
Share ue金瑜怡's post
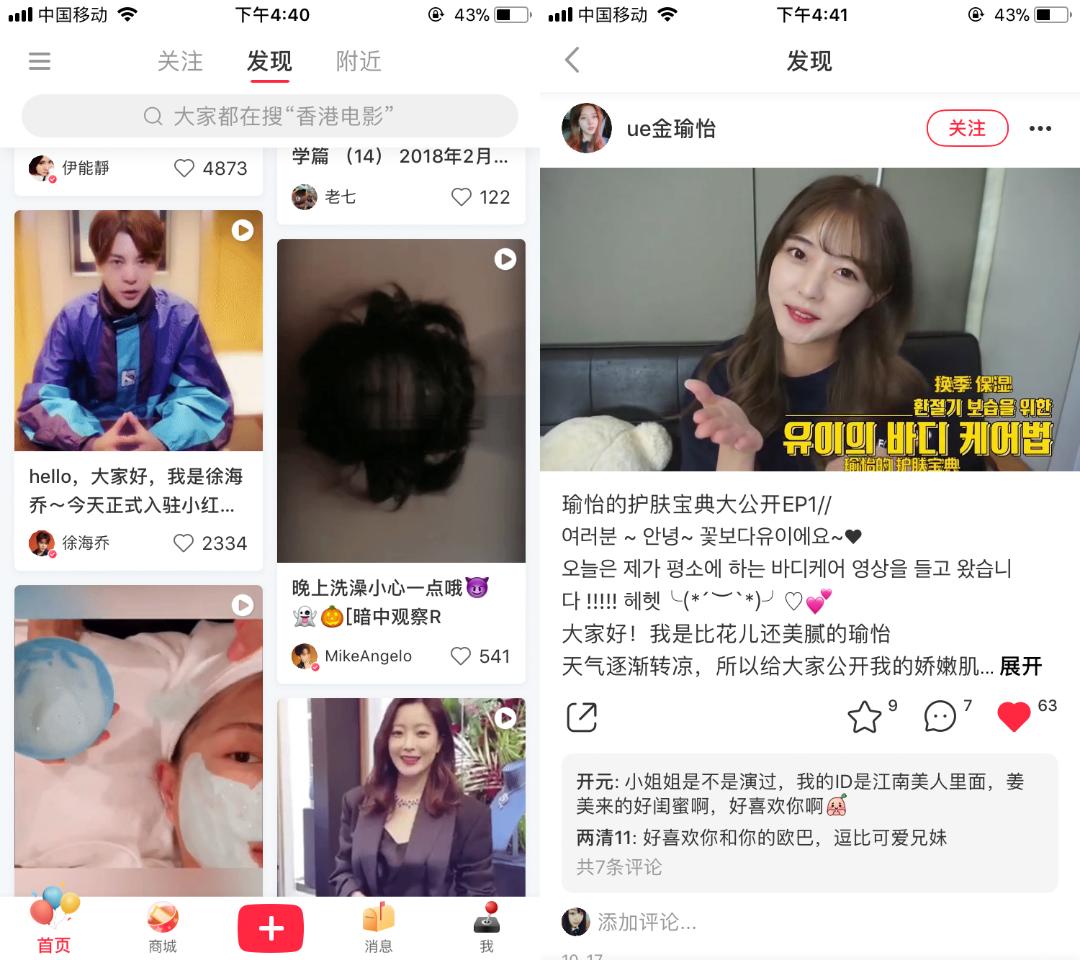(581, 716)
